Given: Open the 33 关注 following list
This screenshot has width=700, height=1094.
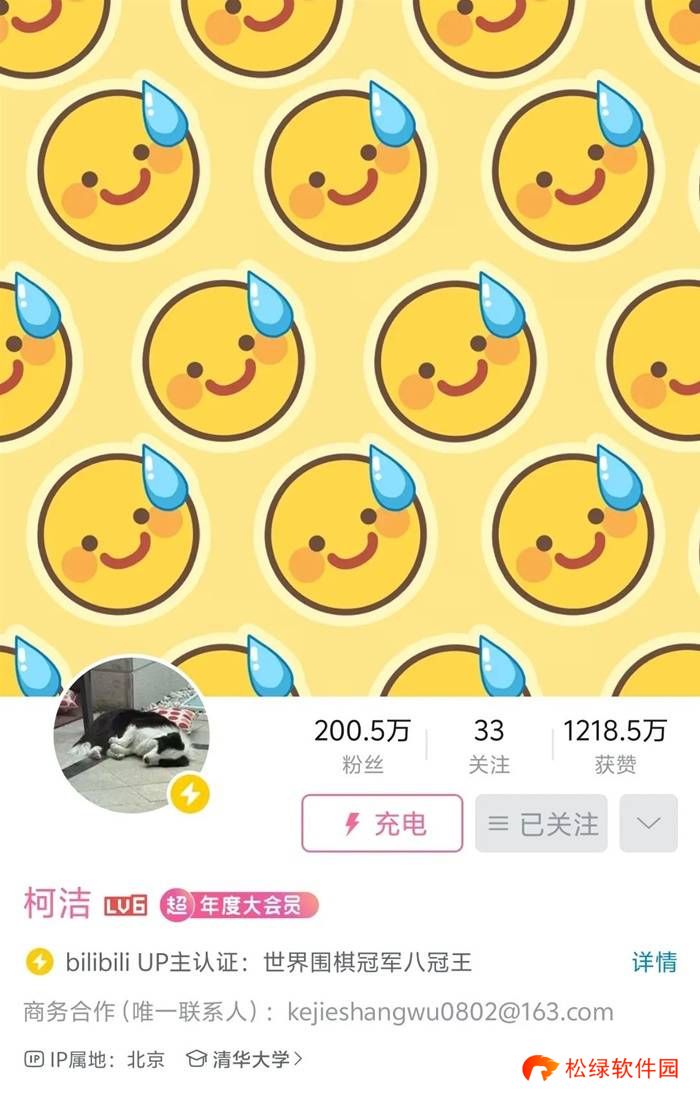Looking at the screenshot, I should (x=489, y=746).
